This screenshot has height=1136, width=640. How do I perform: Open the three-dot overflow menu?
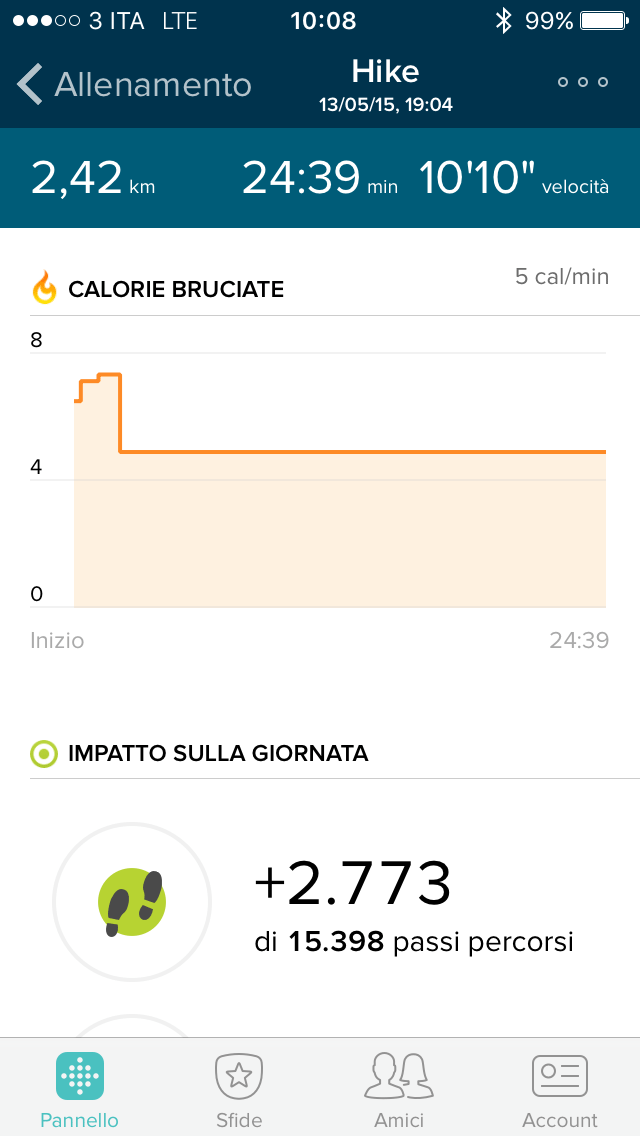[x=583, y=82]
